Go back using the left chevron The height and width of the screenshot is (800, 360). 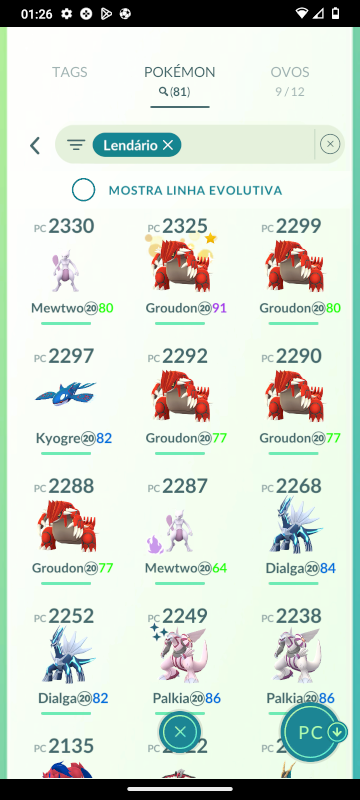(x=35, y=145)
